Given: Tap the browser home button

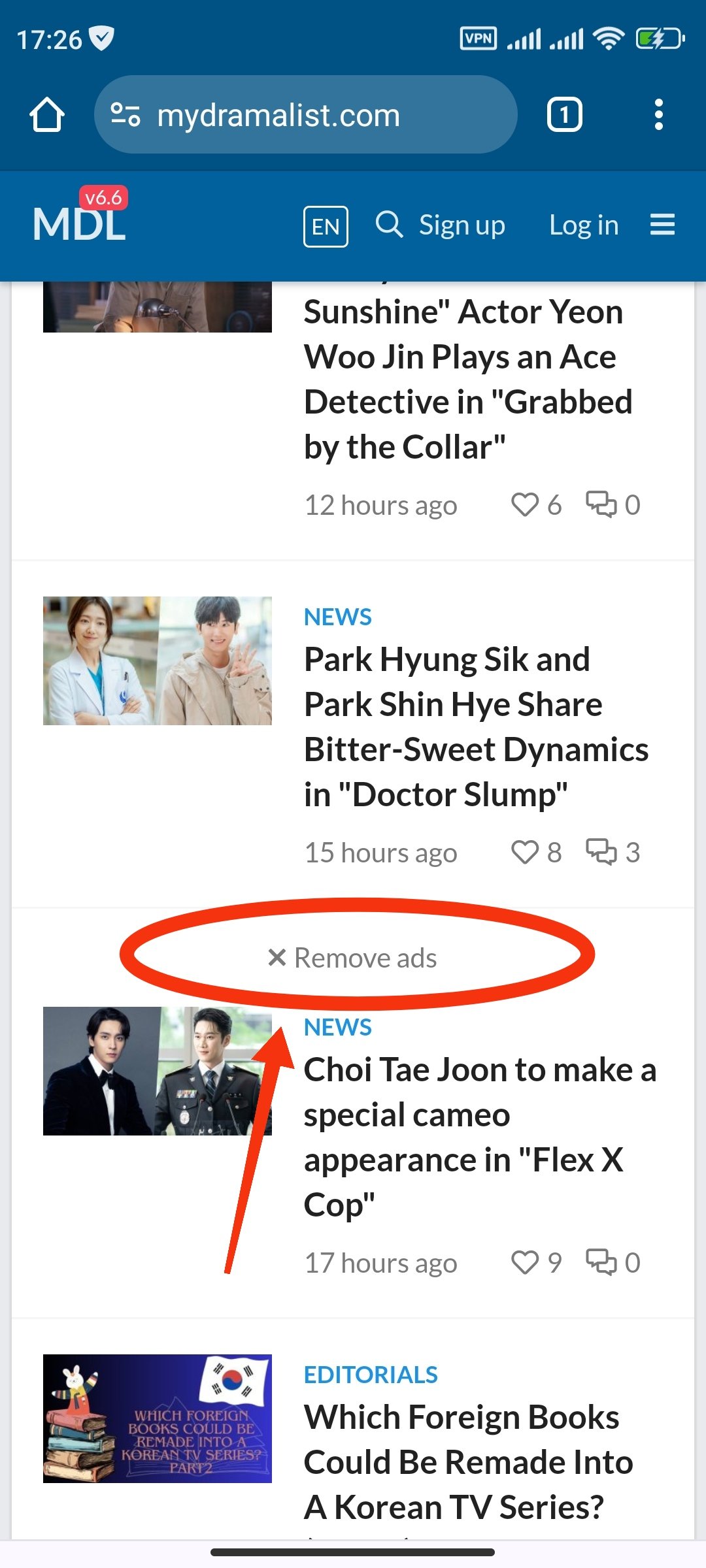Looking at the screenshot, I should (47, 115).
